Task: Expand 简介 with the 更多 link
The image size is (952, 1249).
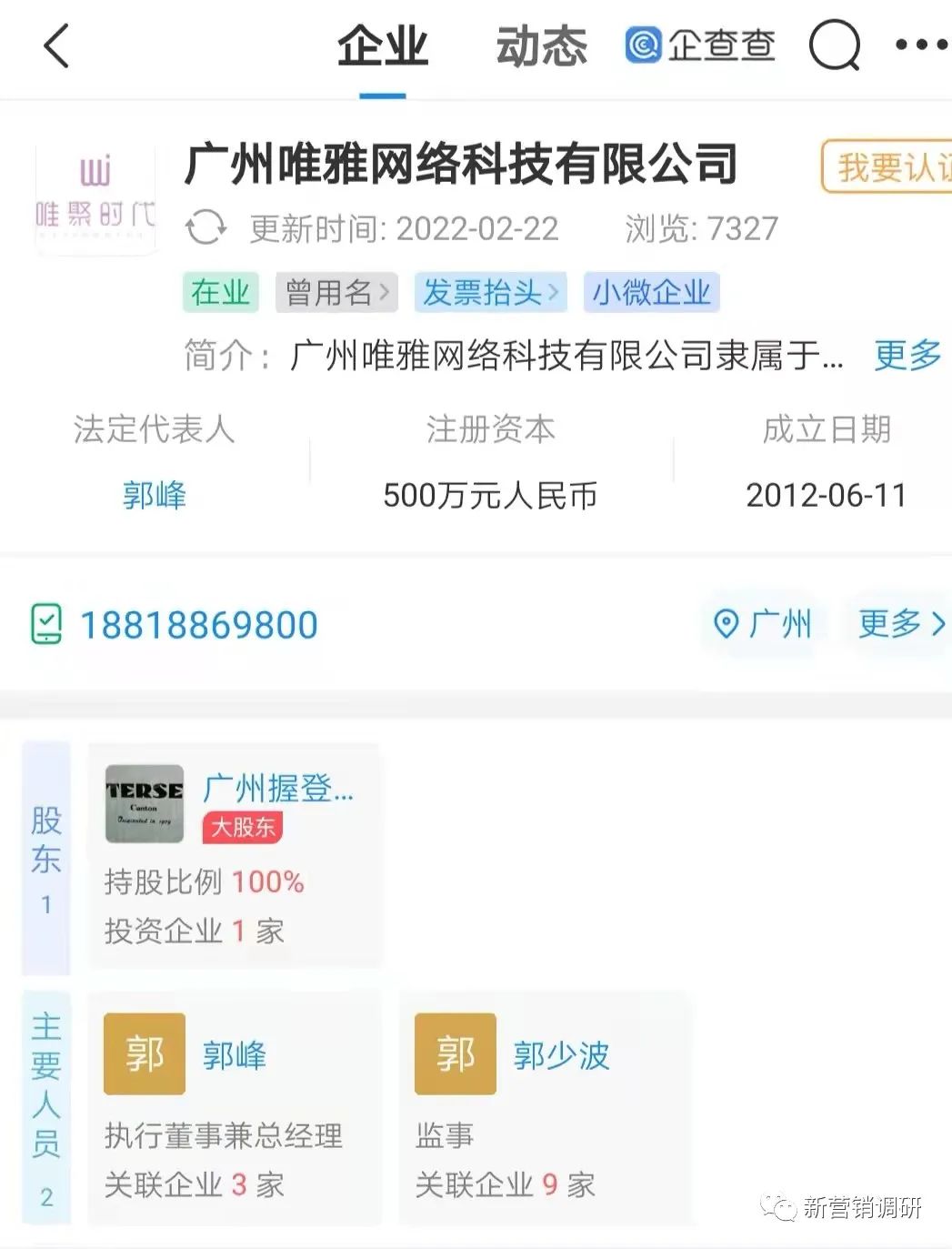Action: (x=907, y=355)
